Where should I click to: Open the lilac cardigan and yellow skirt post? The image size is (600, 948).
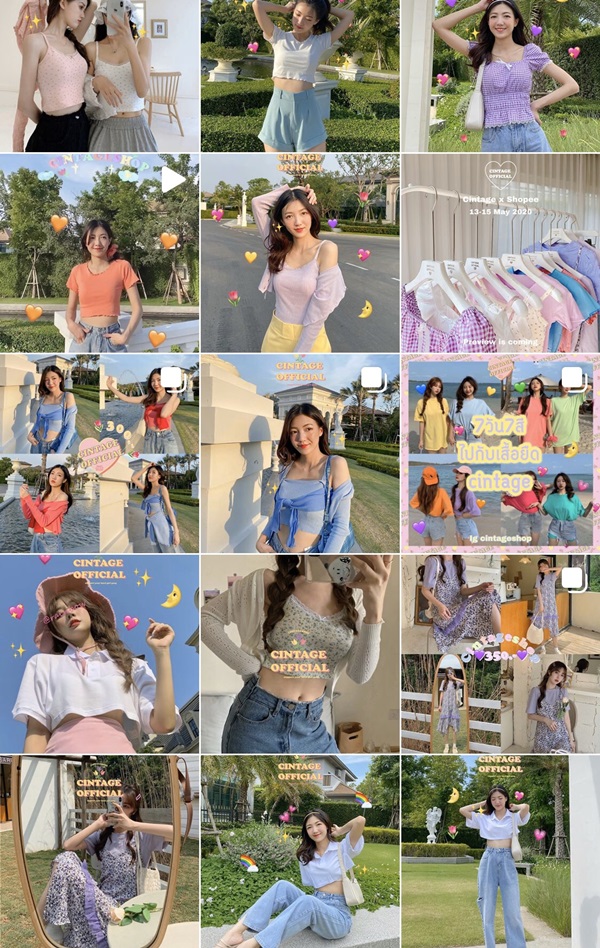(x=299, y=252)
